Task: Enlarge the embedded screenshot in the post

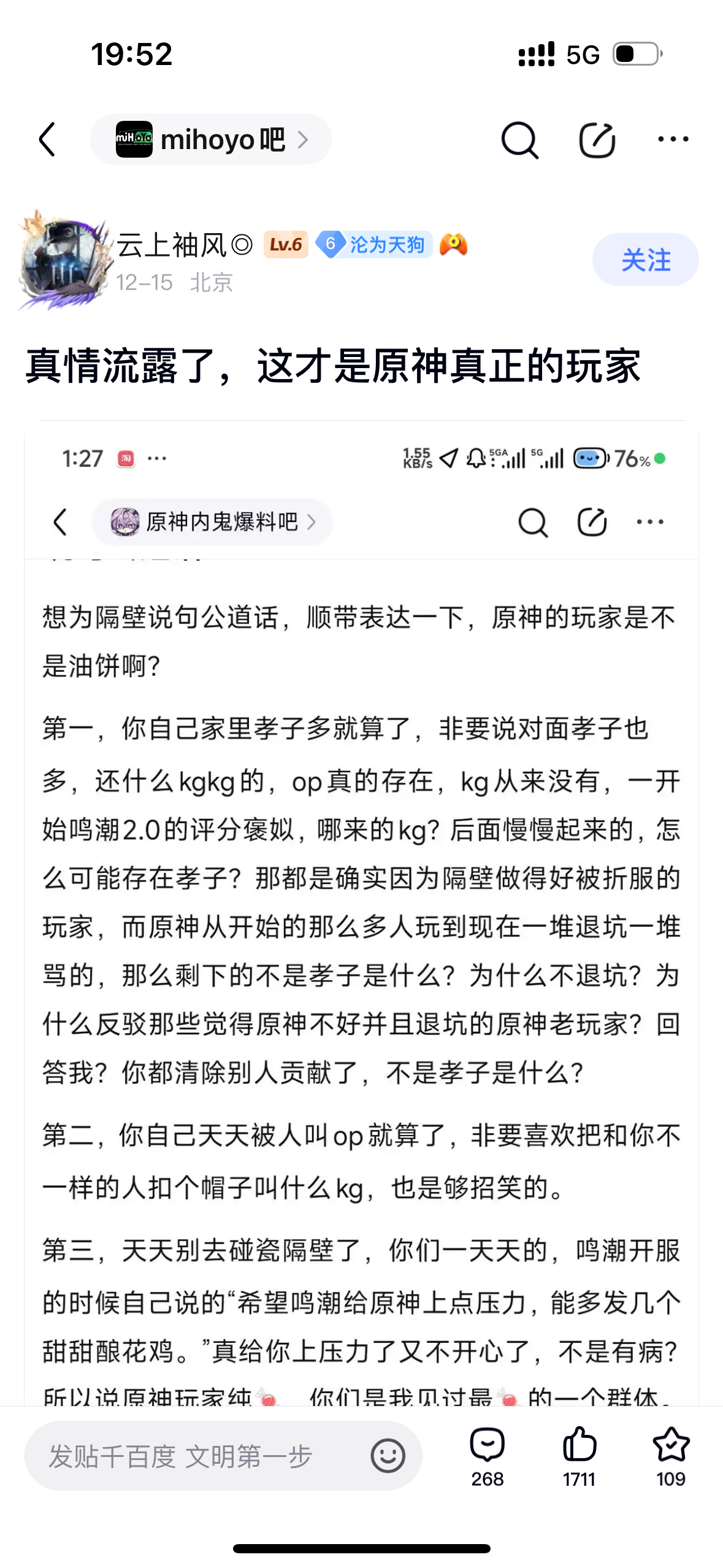Action: coord(361,920)
